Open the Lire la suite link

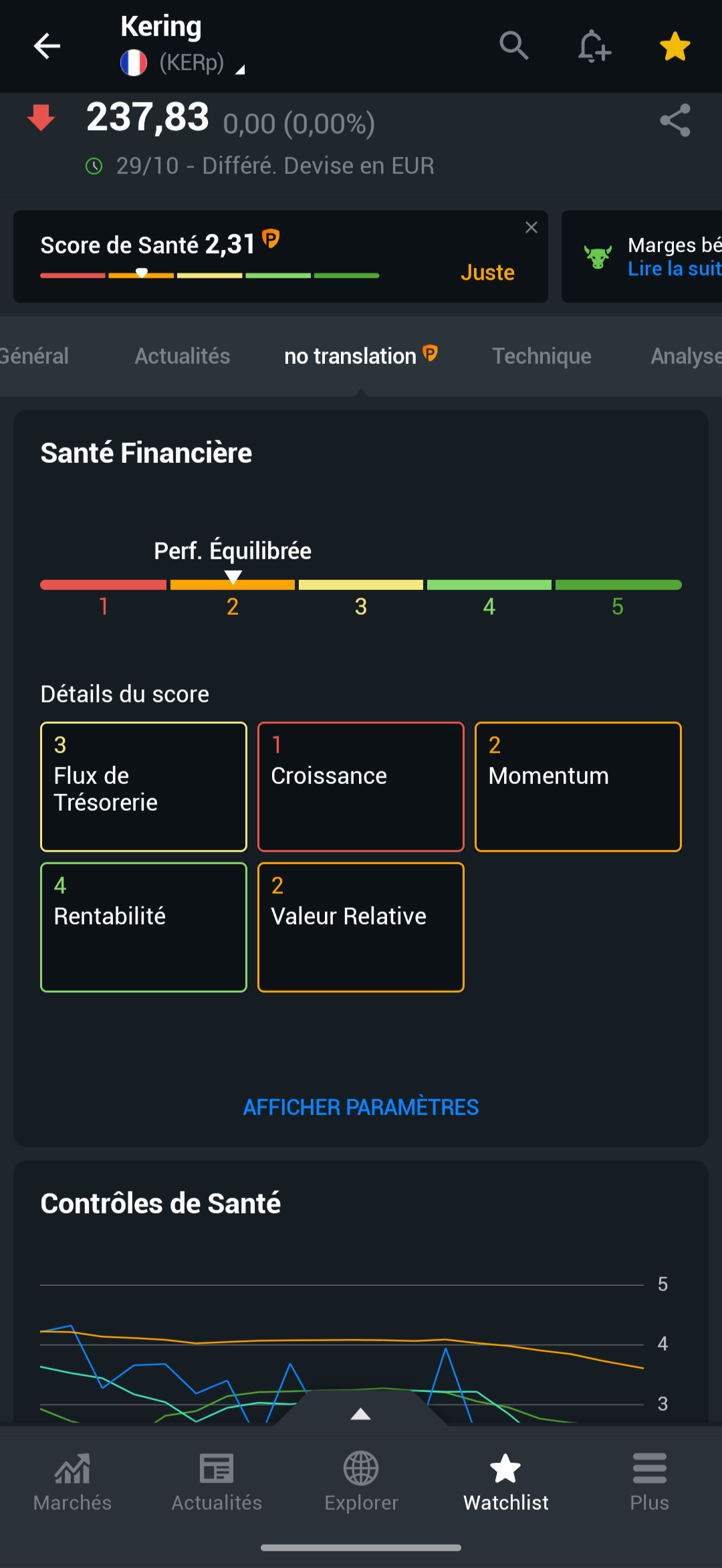point(674,269)
